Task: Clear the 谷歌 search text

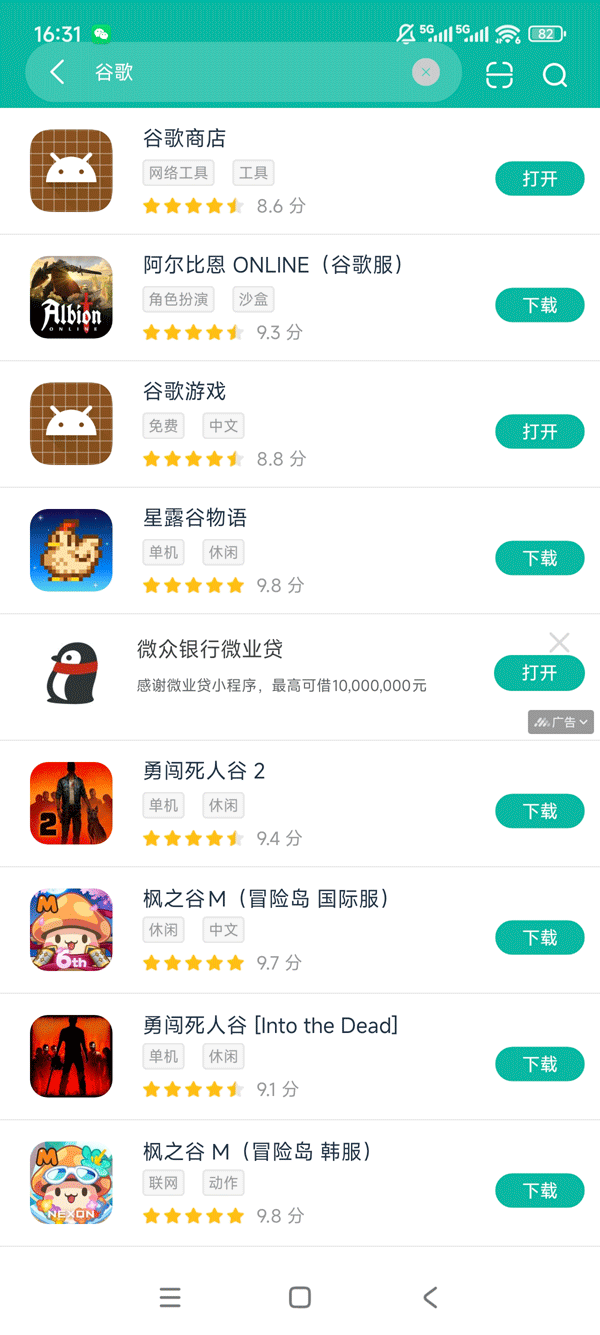Action: pos(426,72)
